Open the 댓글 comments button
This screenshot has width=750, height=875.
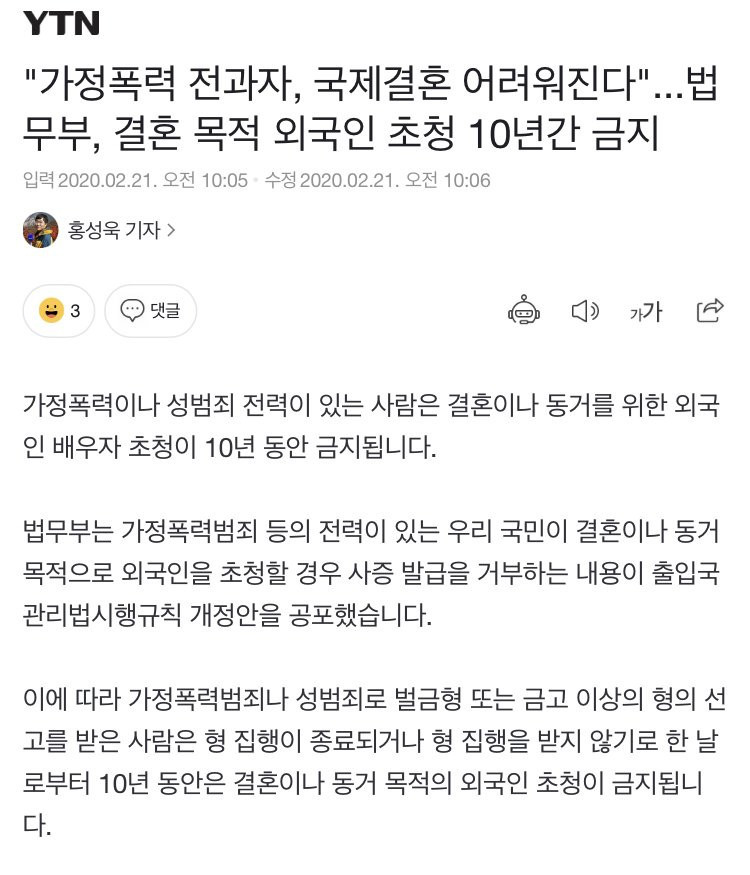click(150, 311)
